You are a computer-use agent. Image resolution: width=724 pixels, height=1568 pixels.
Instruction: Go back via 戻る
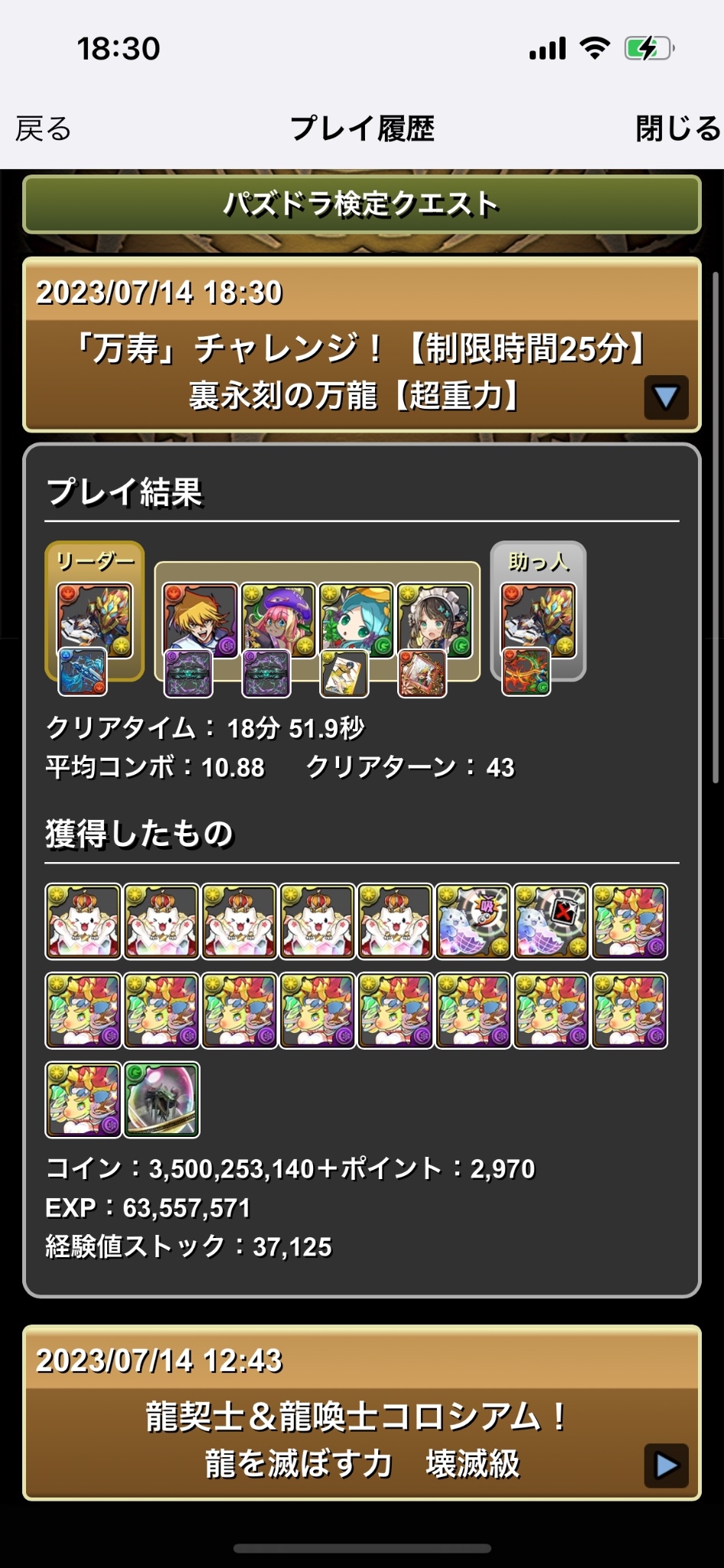[44, 129]
